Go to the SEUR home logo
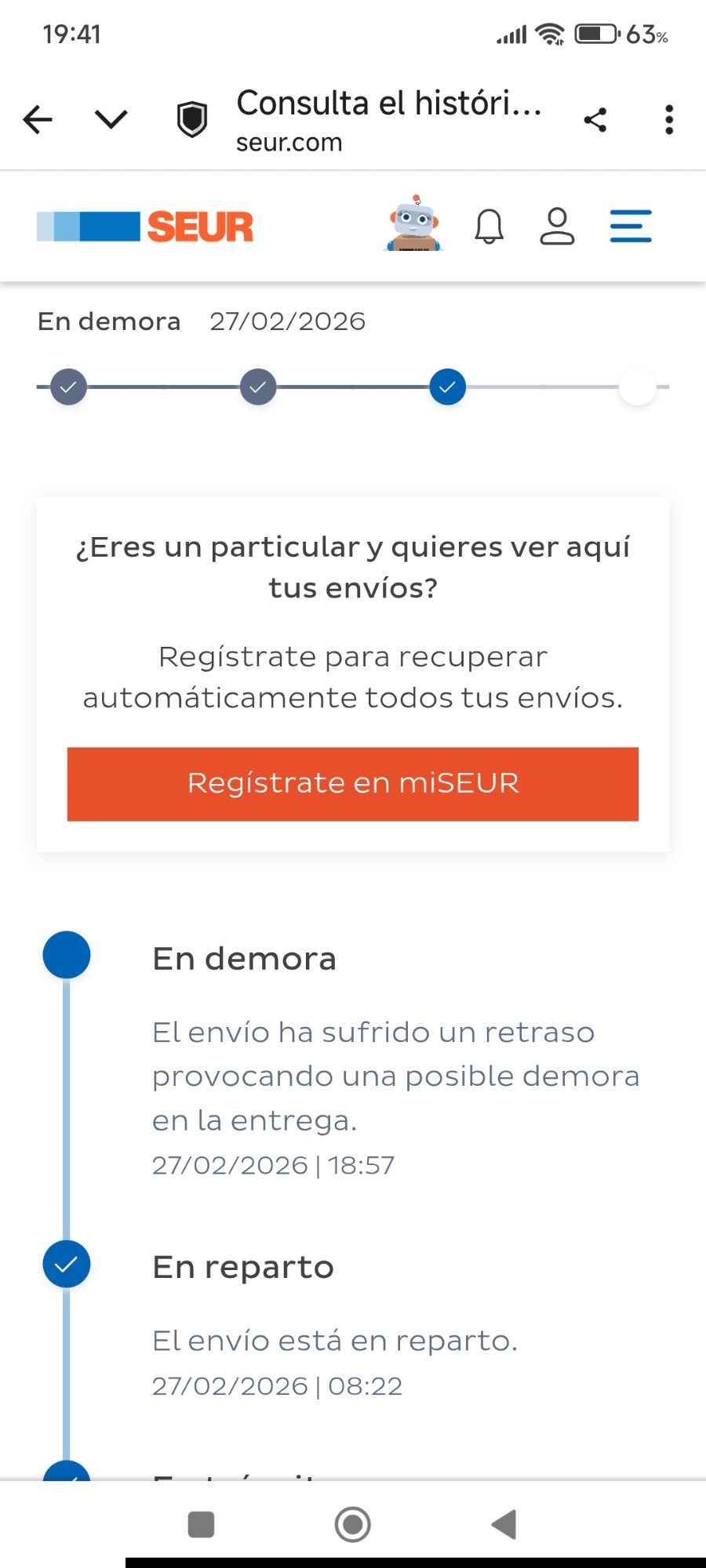This screenshot has height=1568, width=706. (145, 227)
